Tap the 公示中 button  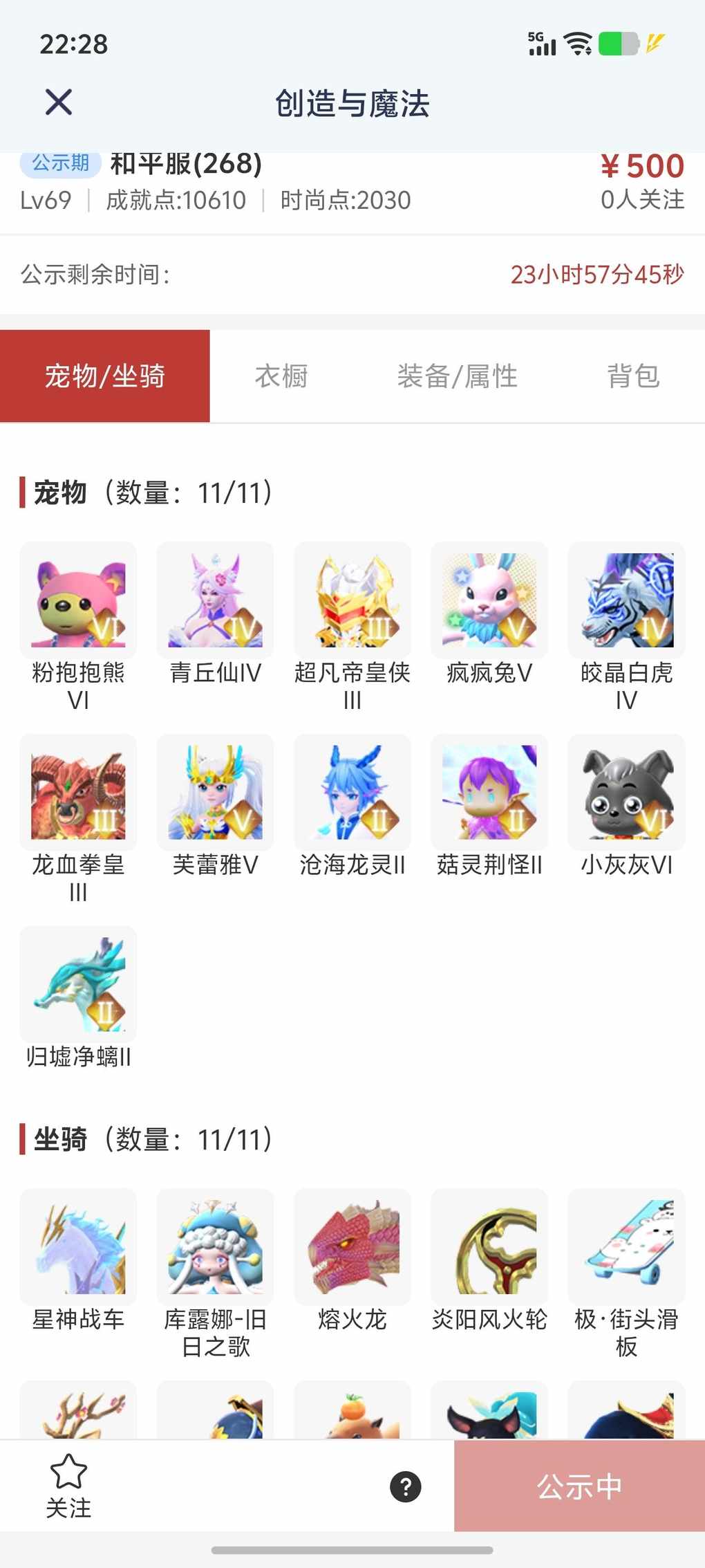point(579,1486)
